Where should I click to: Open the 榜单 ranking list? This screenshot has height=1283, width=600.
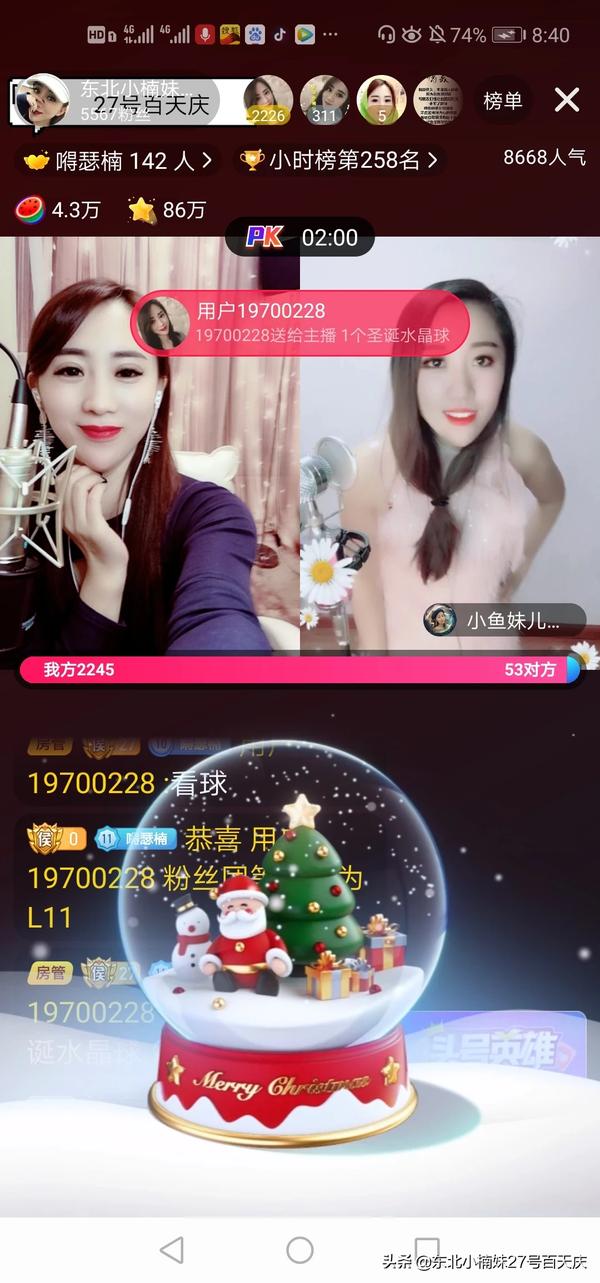click(503, 101)
